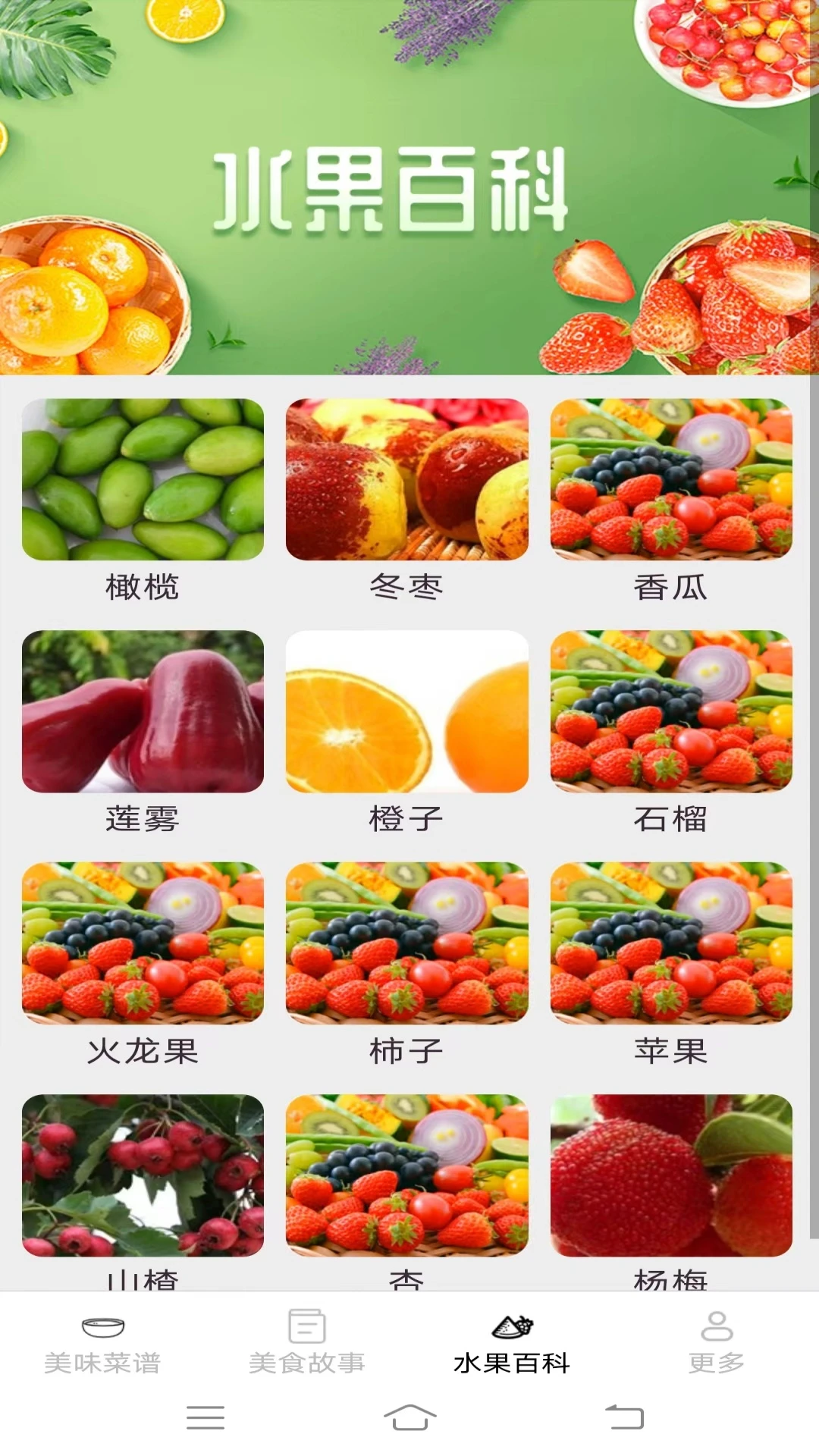Tap the orange slices image for 橙子

408,713
